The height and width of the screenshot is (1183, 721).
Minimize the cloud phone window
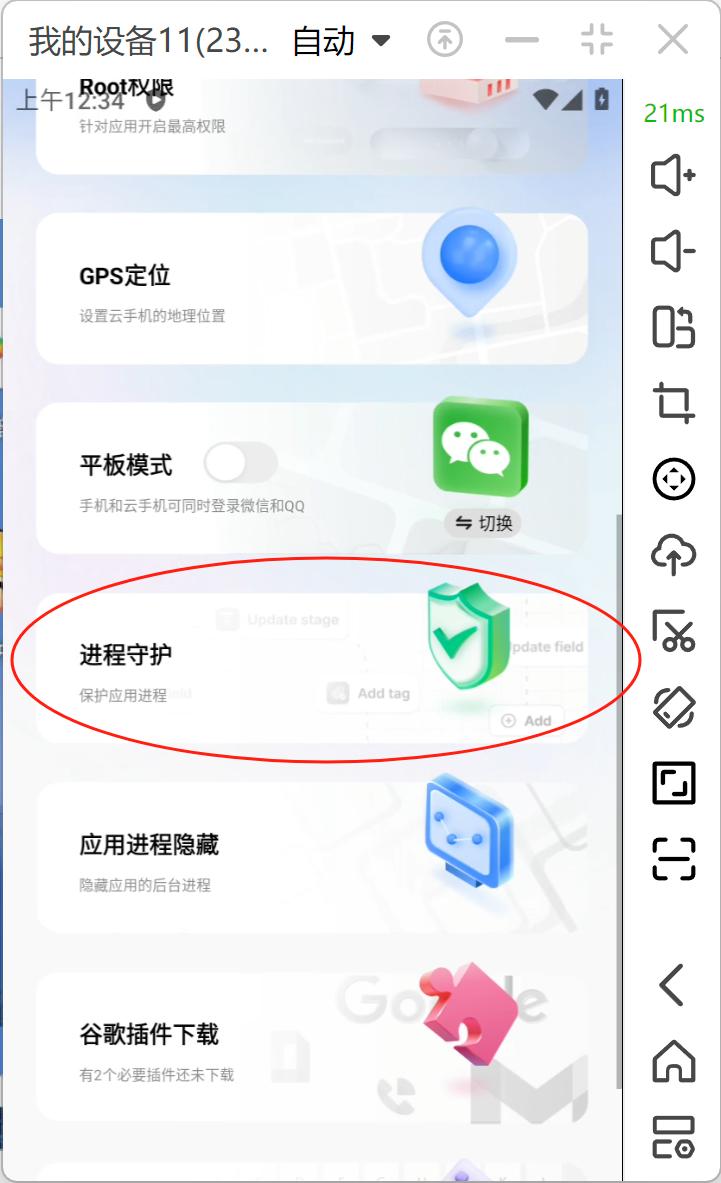pyautogui.click(x=521, y=40)
